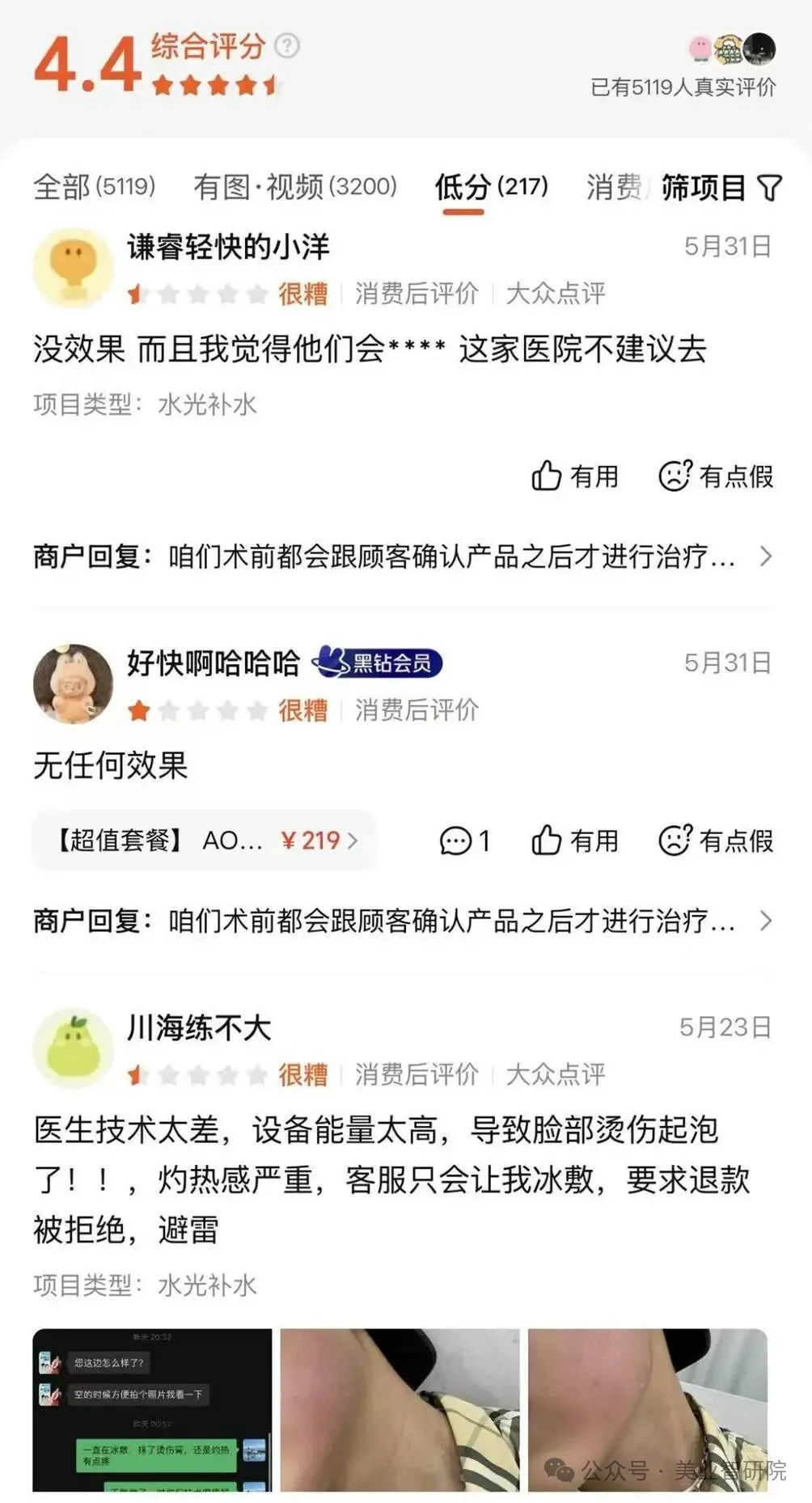The width and height of the screenshot is (812, 1503).
Task: Open 川海练不大's profile avatar
Action: 73,1048
